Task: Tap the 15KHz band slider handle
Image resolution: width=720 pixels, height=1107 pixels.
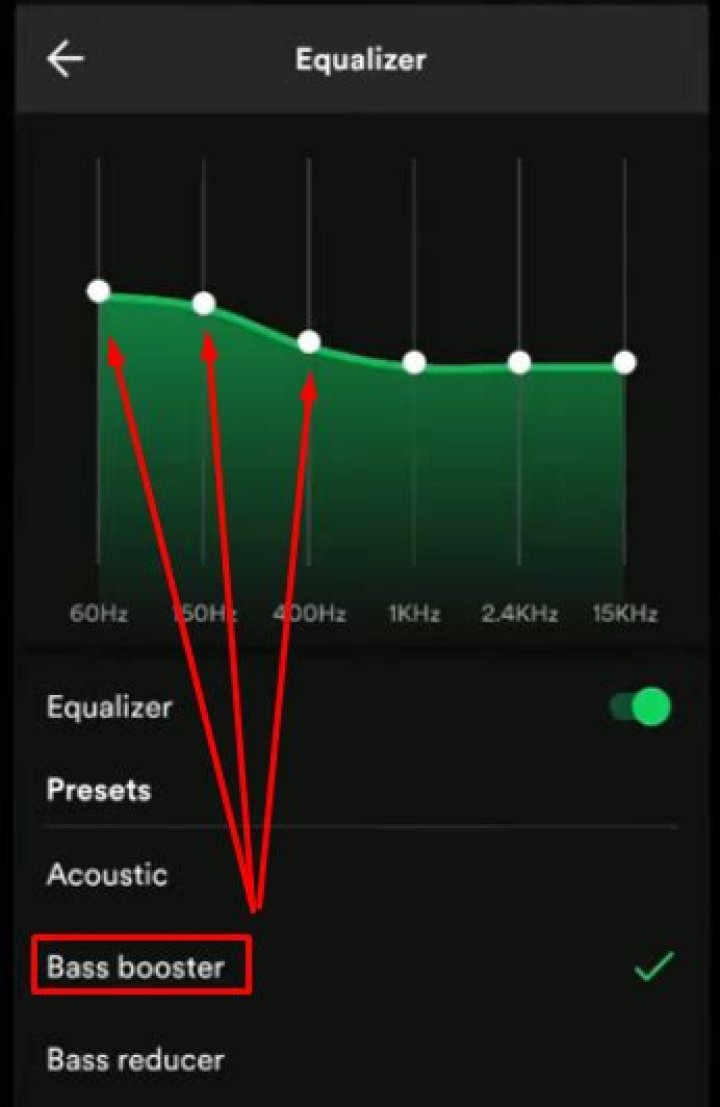Action: click(x=625, y=362)
